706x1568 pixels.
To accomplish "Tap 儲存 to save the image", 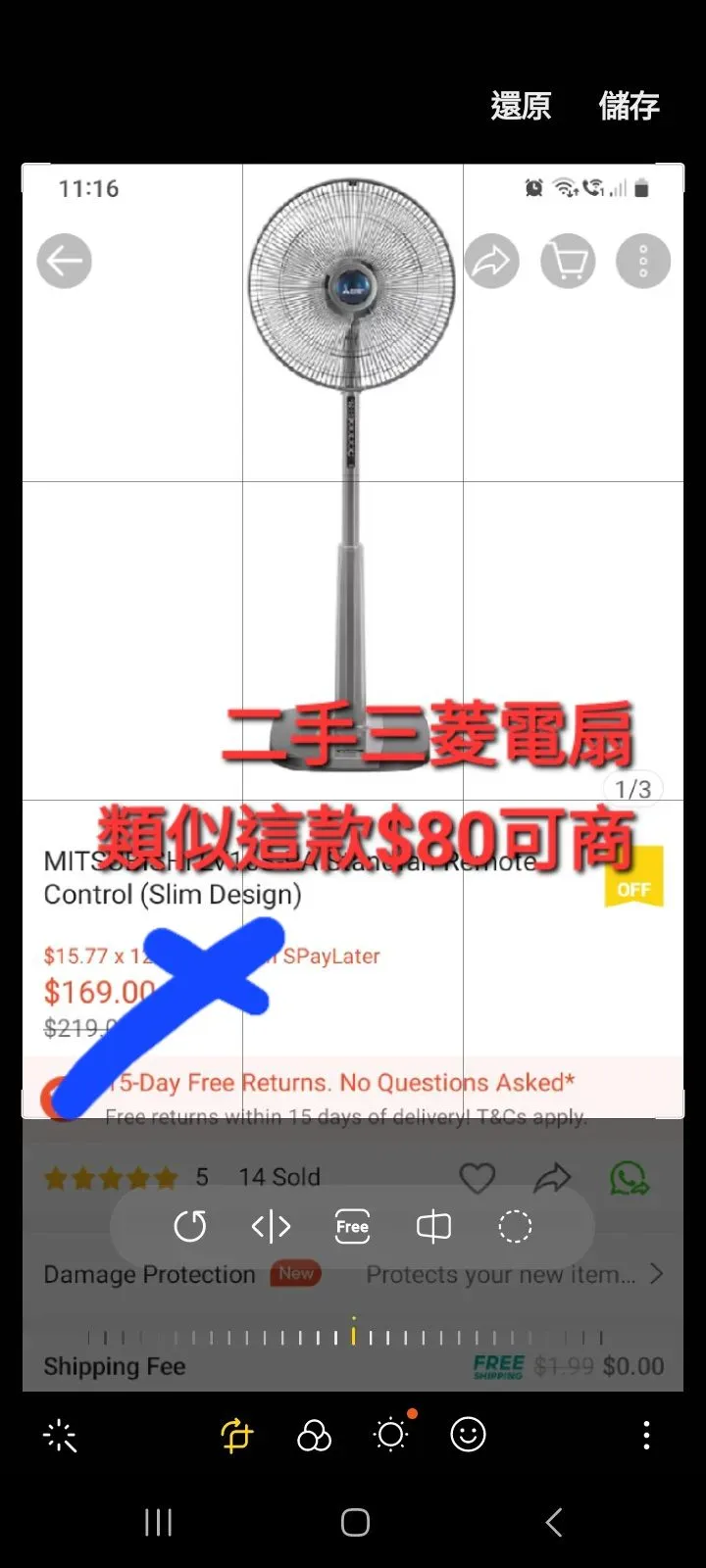I will [x=629, y=106].
